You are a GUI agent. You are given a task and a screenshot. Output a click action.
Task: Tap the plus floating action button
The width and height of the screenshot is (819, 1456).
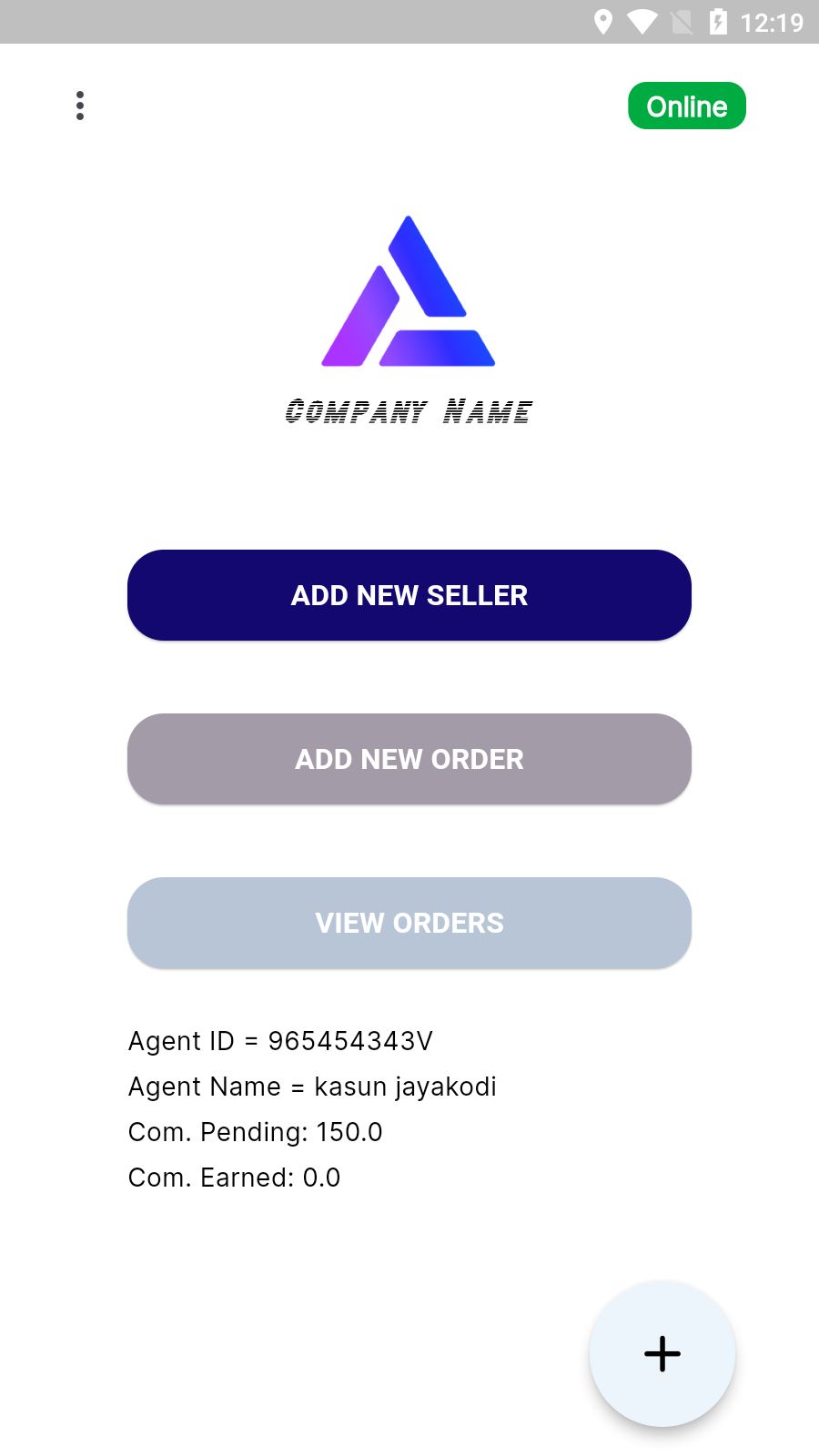662,1353
